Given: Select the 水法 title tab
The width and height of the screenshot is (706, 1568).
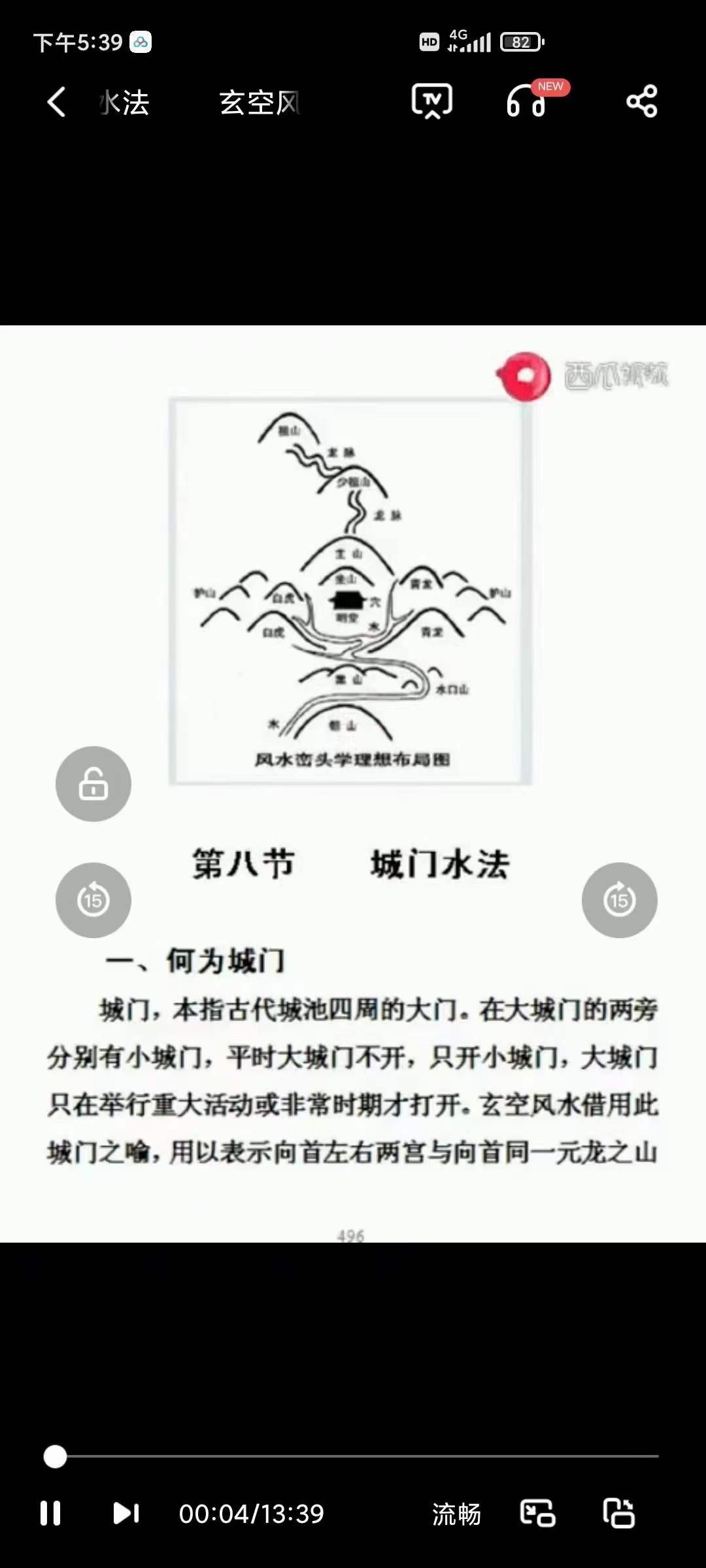Looking at the screenshot, I should 125,103.
